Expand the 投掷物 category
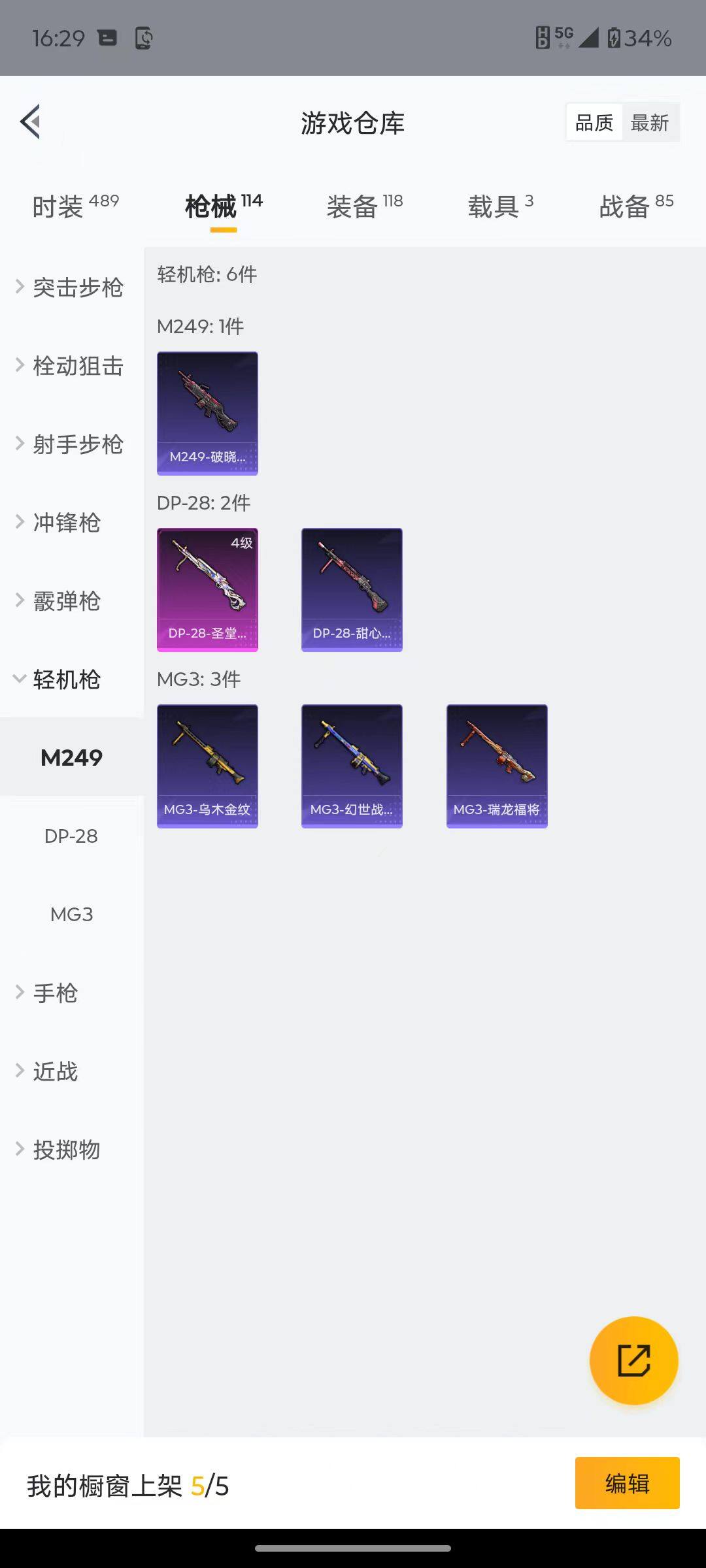This screenshot has width=706, height=1568. 65,1150
